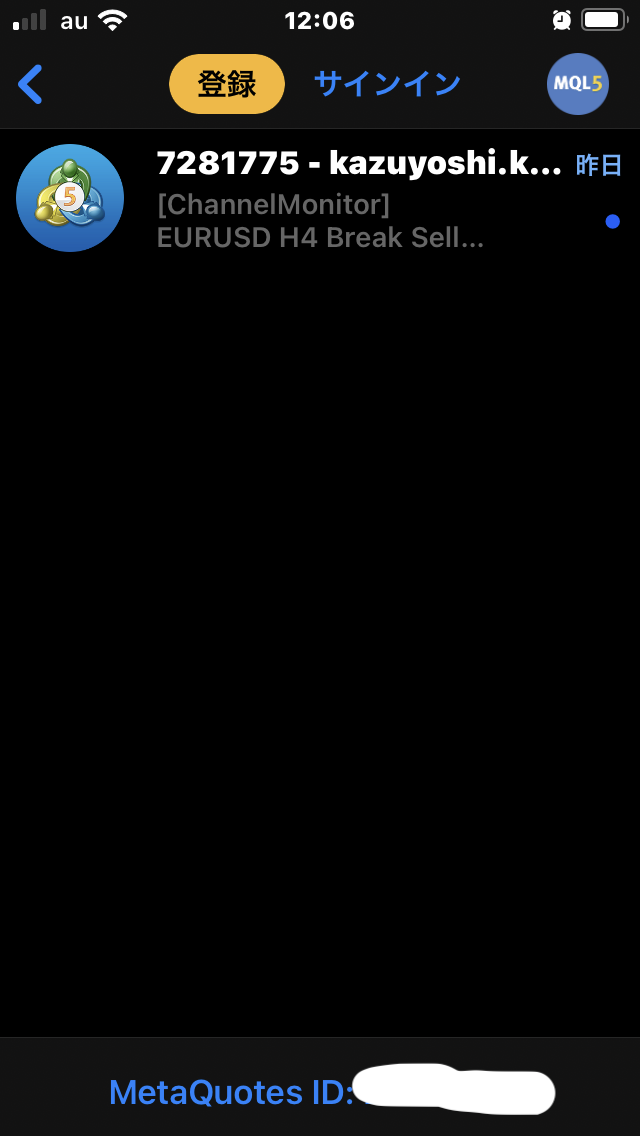Open the MQL5 round icon
Screen dimensions: 640x1136
pos(578,85)
